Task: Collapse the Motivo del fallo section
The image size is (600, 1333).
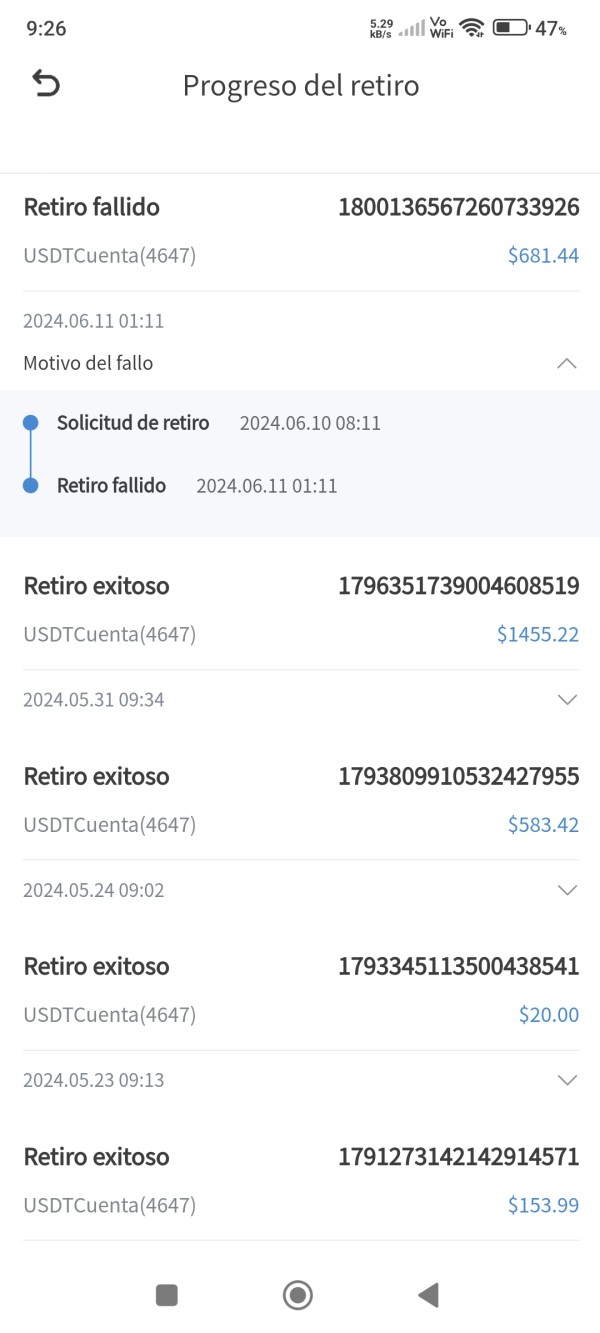Action: click(566, 363)
